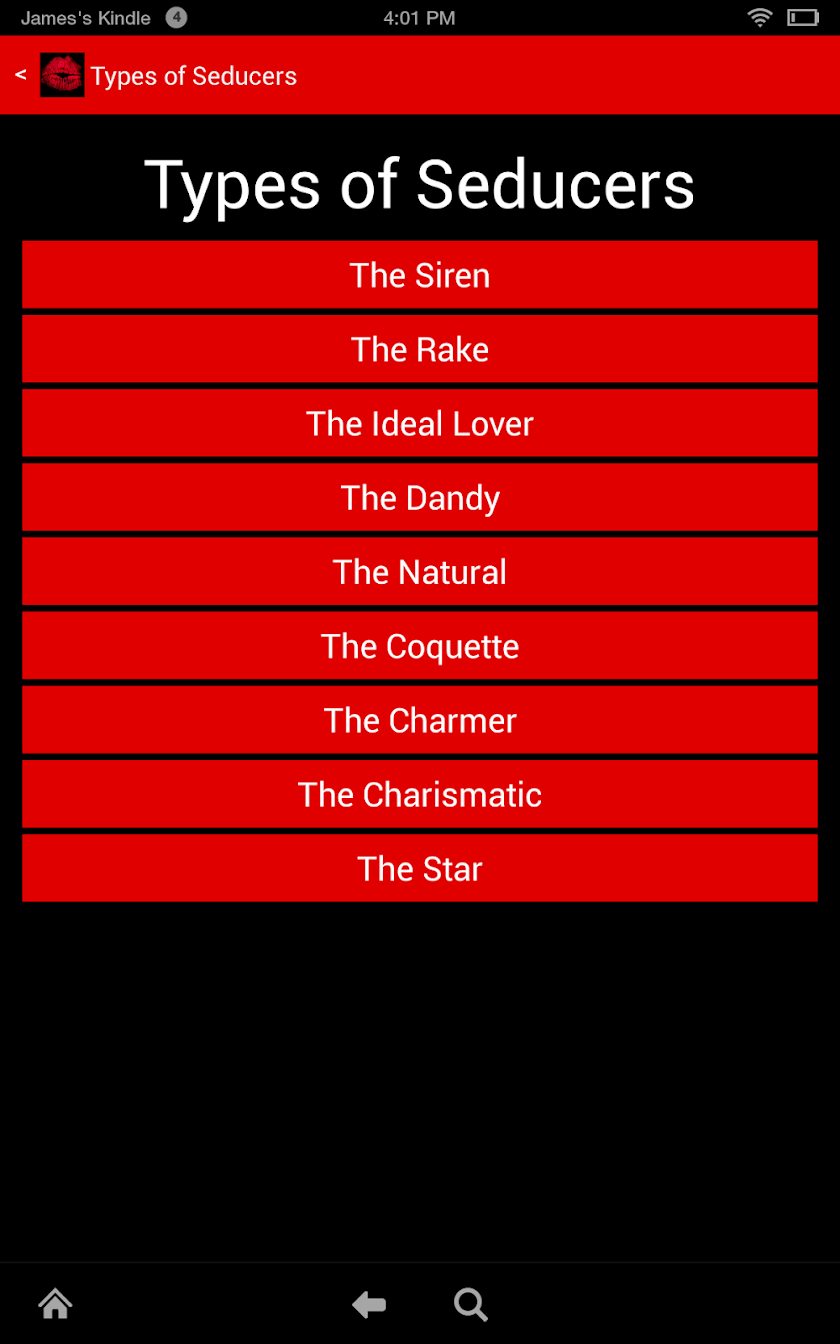
Task: View The Natural seducer type
Action: pos(420,571)
